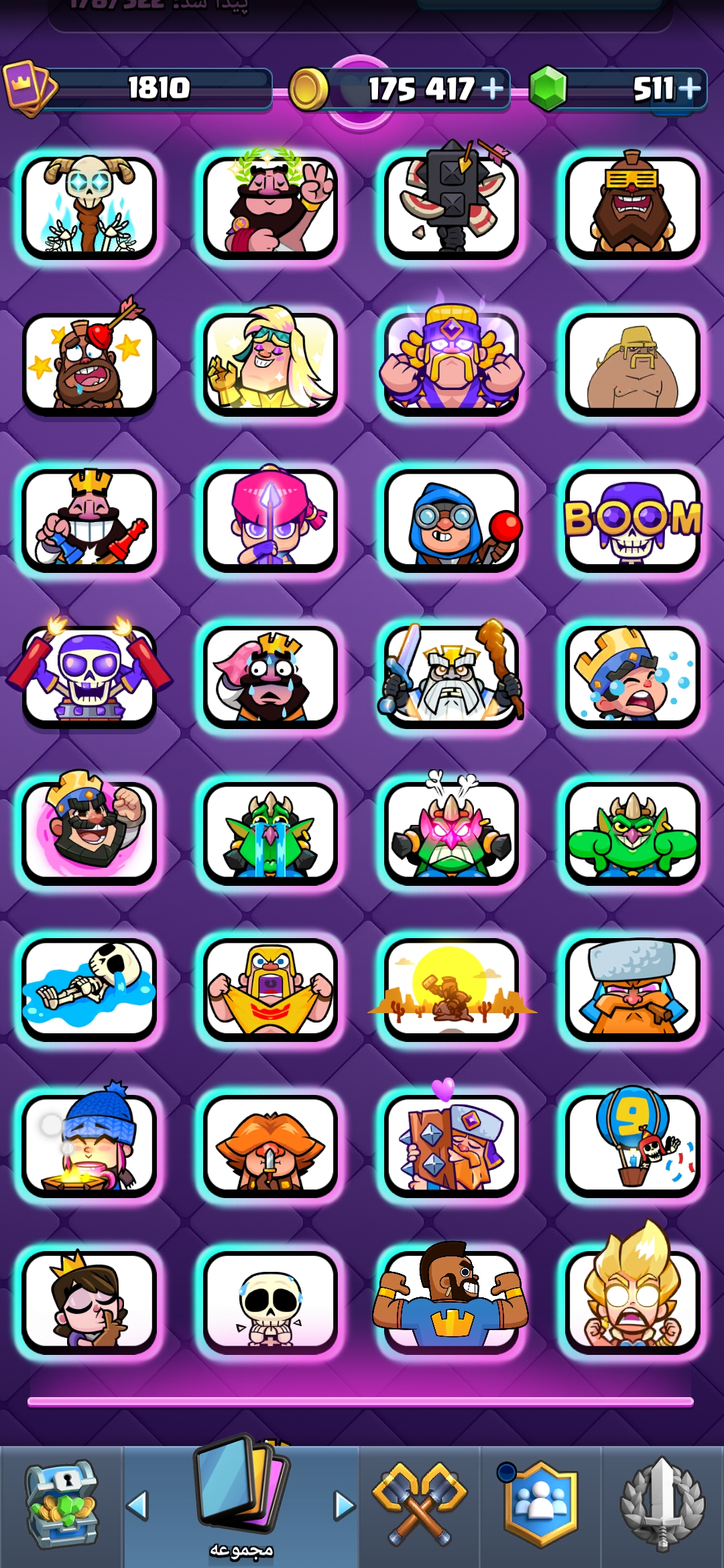Tap the left arrow beside the cards tab

tap(137, 1506)
